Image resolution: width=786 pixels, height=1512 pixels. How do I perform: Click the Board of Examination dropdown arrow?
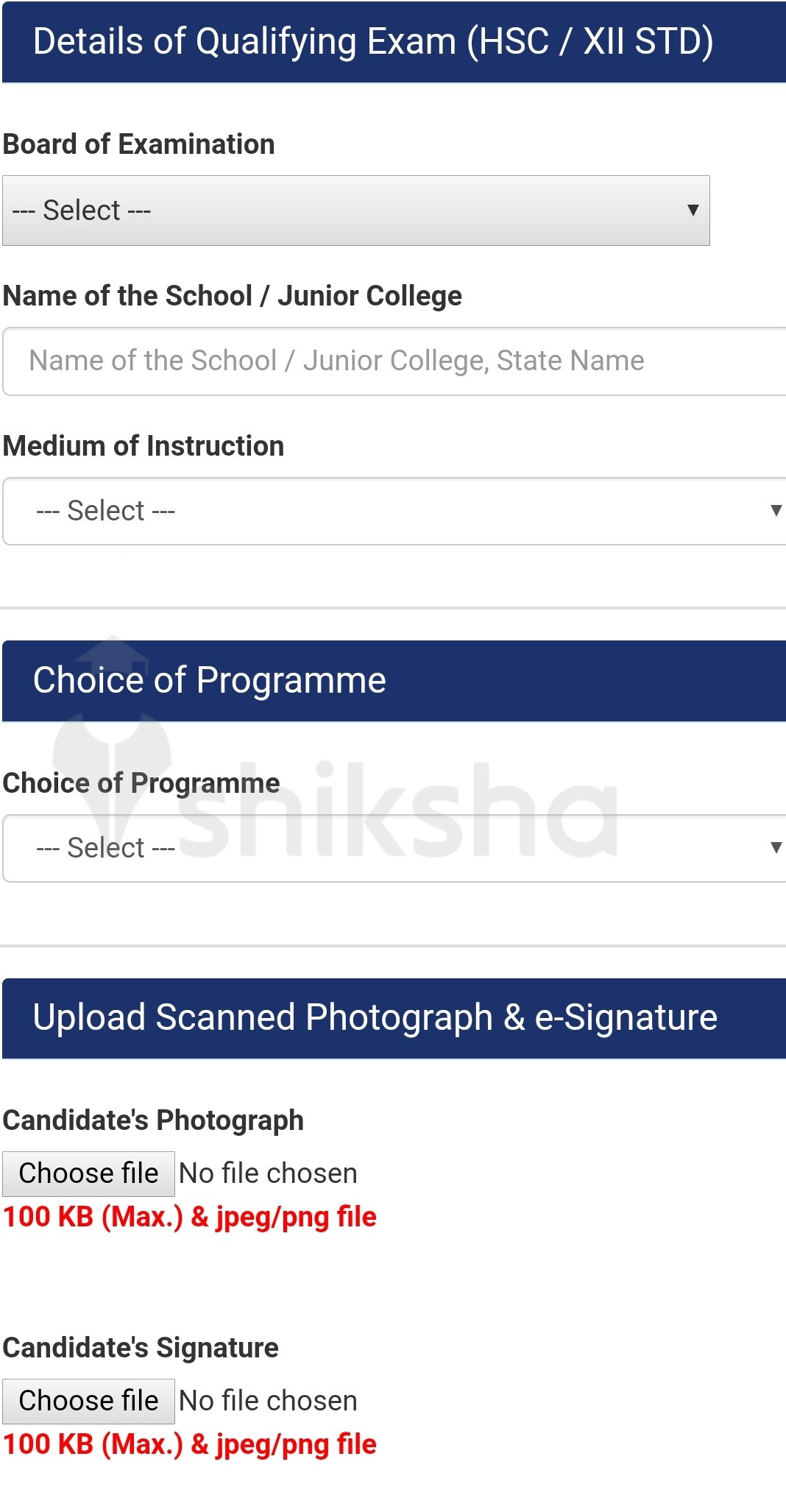(x=693, y=210)
